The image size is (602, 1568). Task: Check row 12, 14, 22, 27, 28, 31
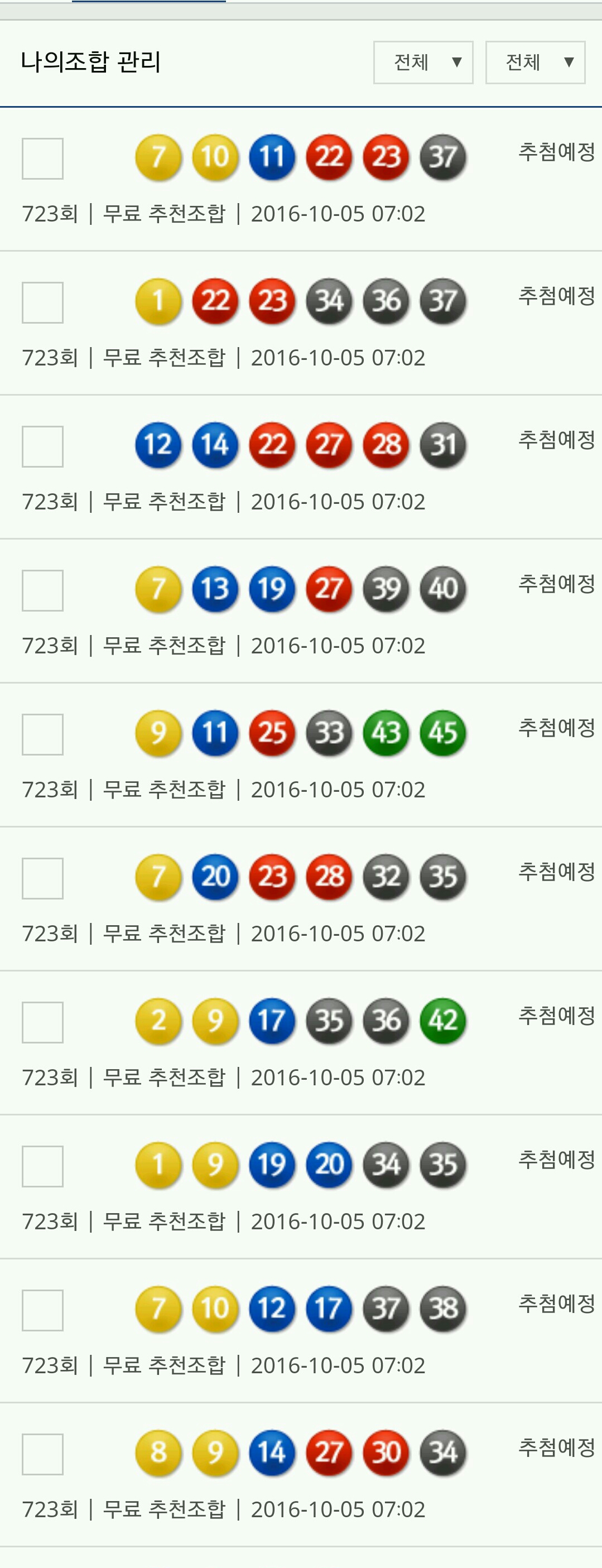pyautogui.click(x=42, y=447)
